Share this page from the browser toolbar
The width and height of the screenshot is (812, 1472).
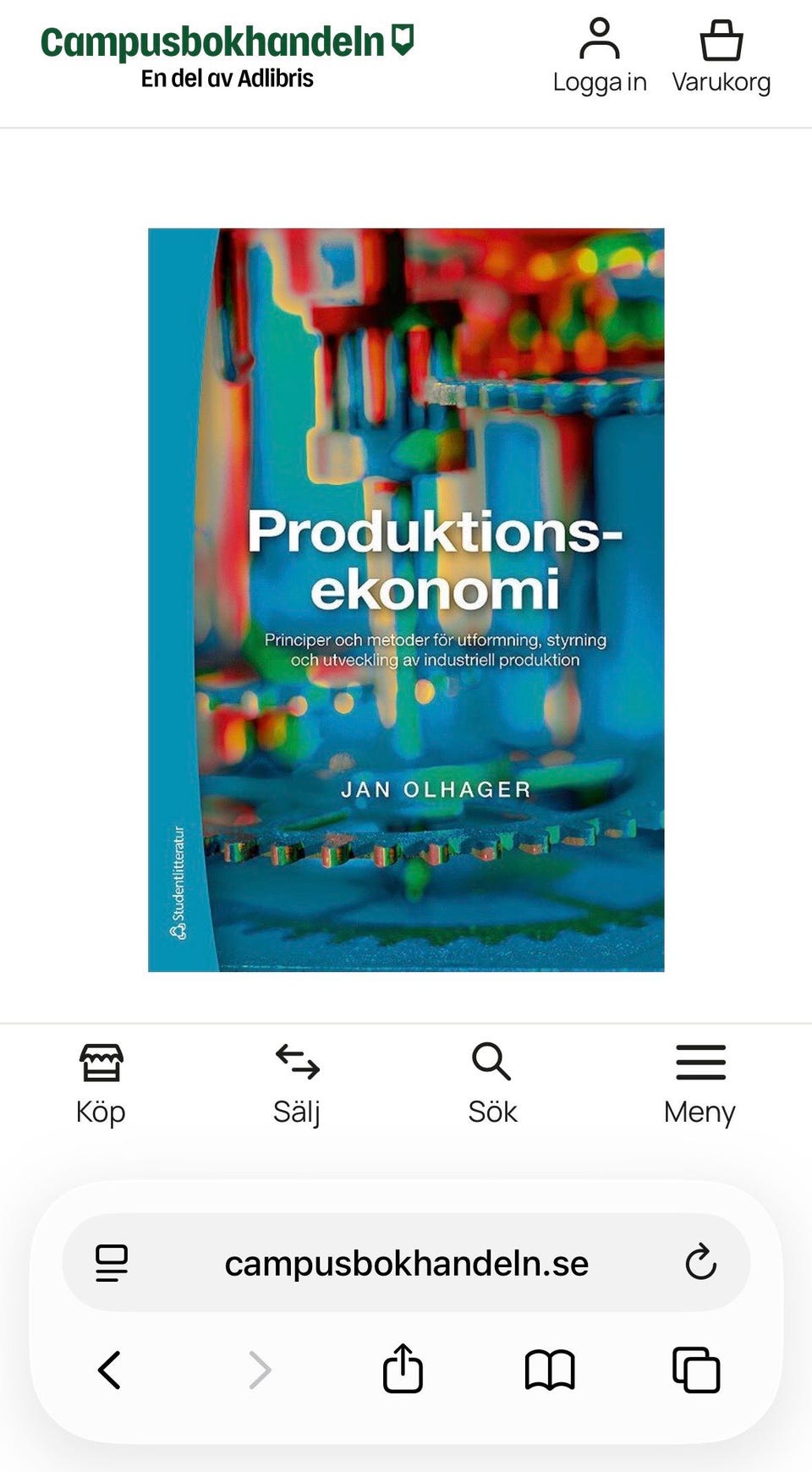(403, 1368)
